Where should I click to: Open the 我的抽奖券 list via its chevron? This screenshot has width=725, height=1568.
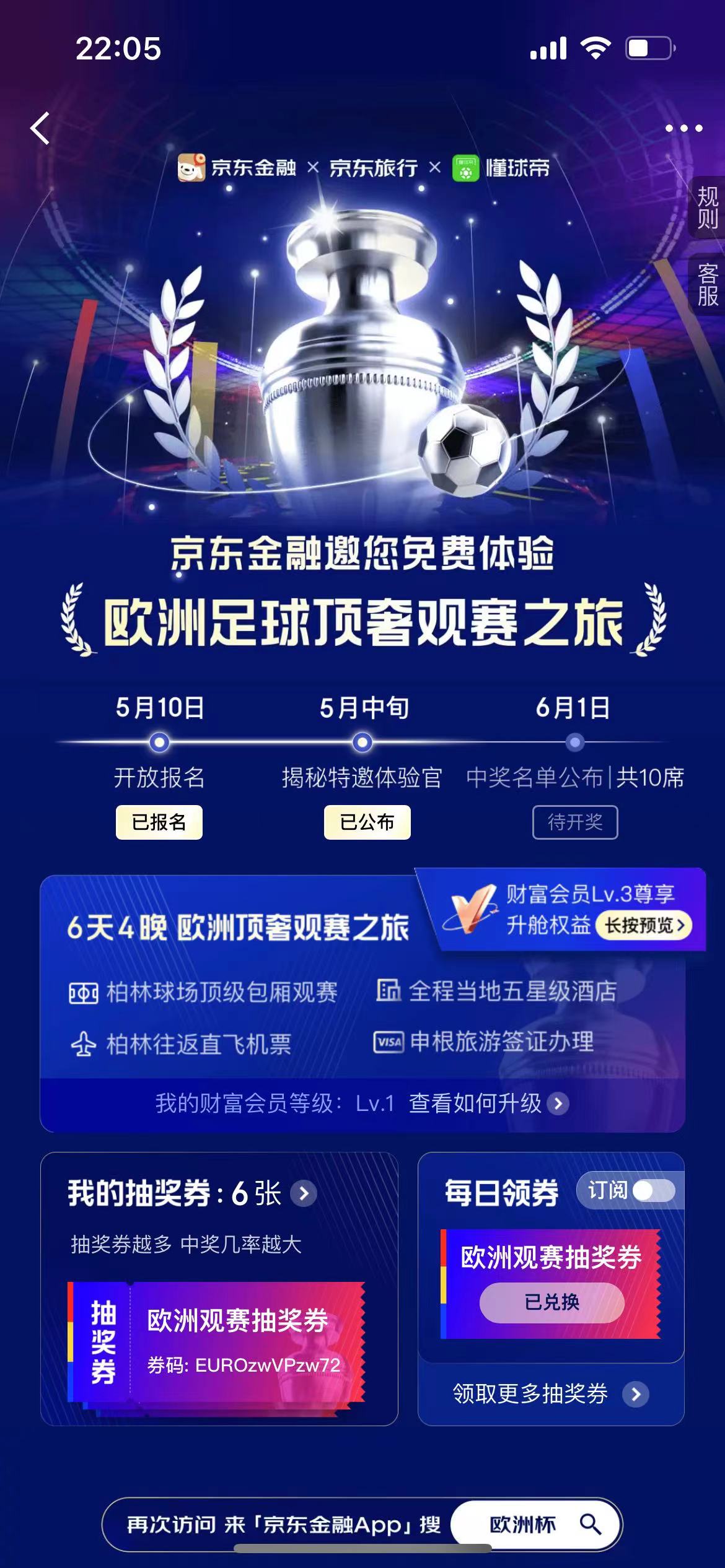click(x=304, y=1193)
